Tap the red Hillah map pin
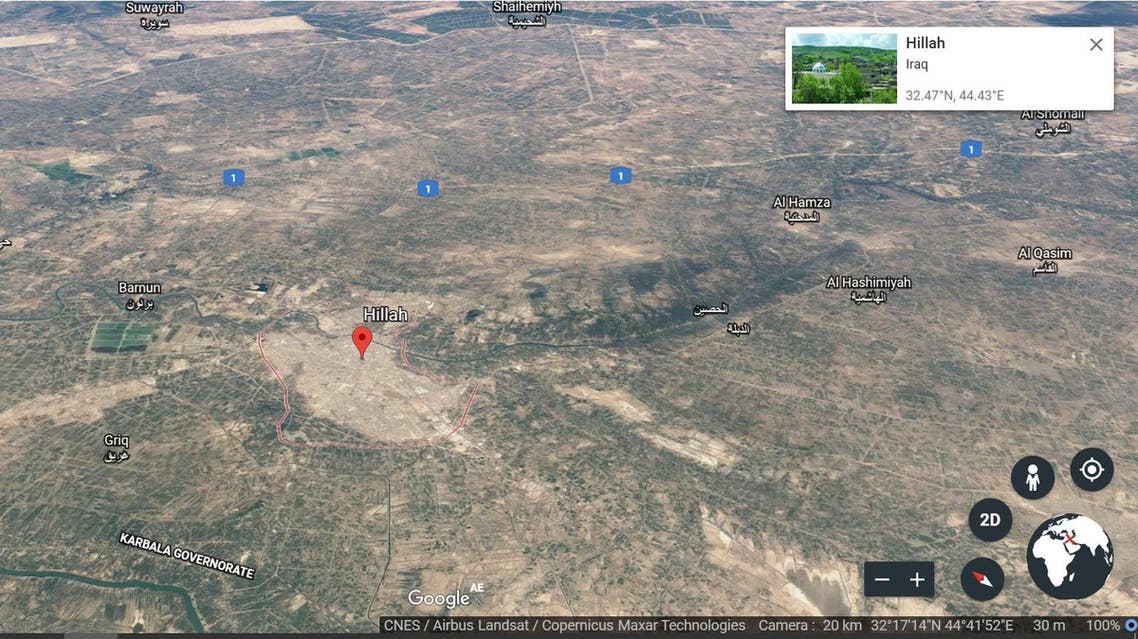The width and height of the screenshot is (1138, 639). [362, 339]
